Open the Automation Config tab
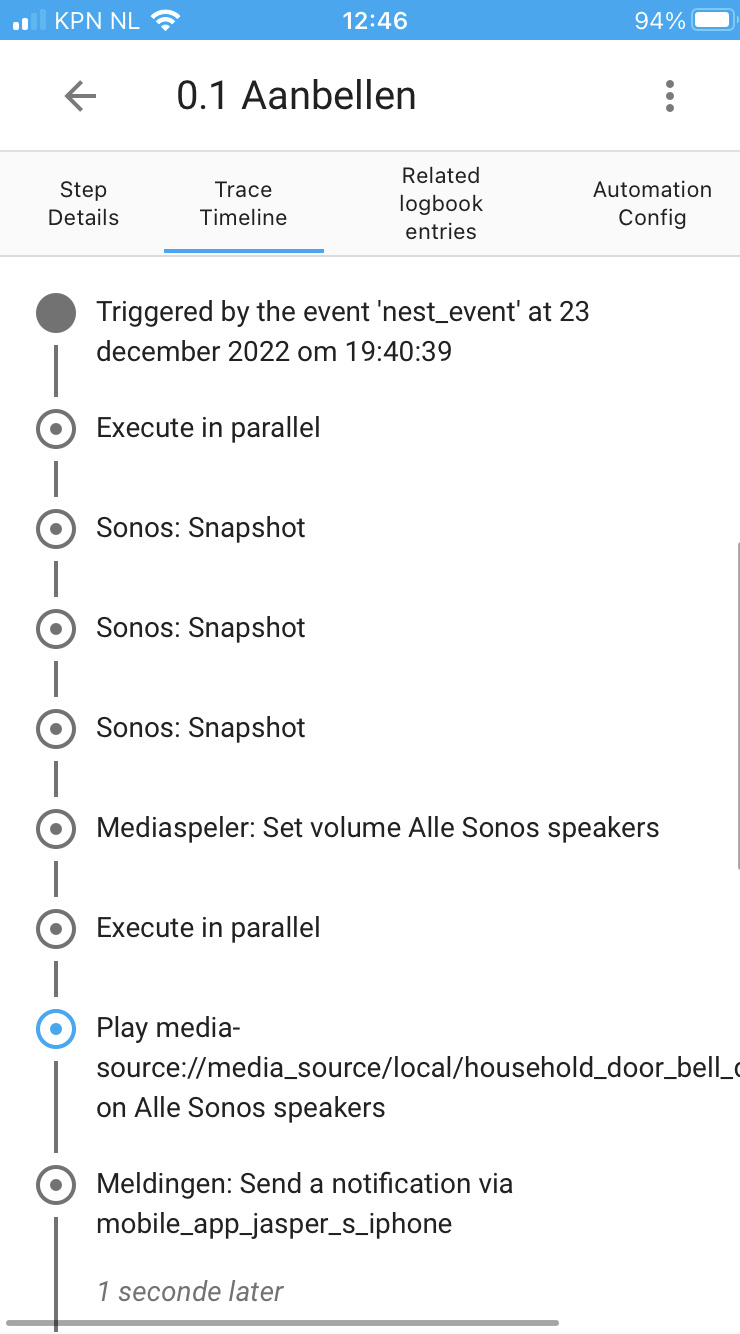Screen dimensions: 740x1334 (652, 203)
